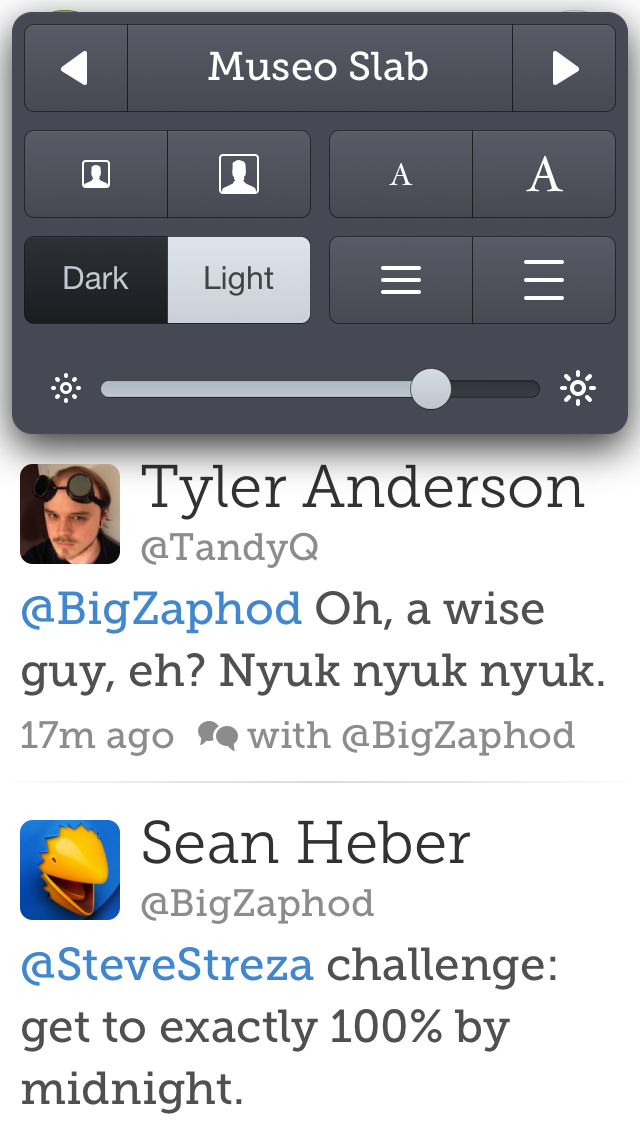Switch to the next font
640x1136 pixels.
pyautogui.click(x=564, y=68)
